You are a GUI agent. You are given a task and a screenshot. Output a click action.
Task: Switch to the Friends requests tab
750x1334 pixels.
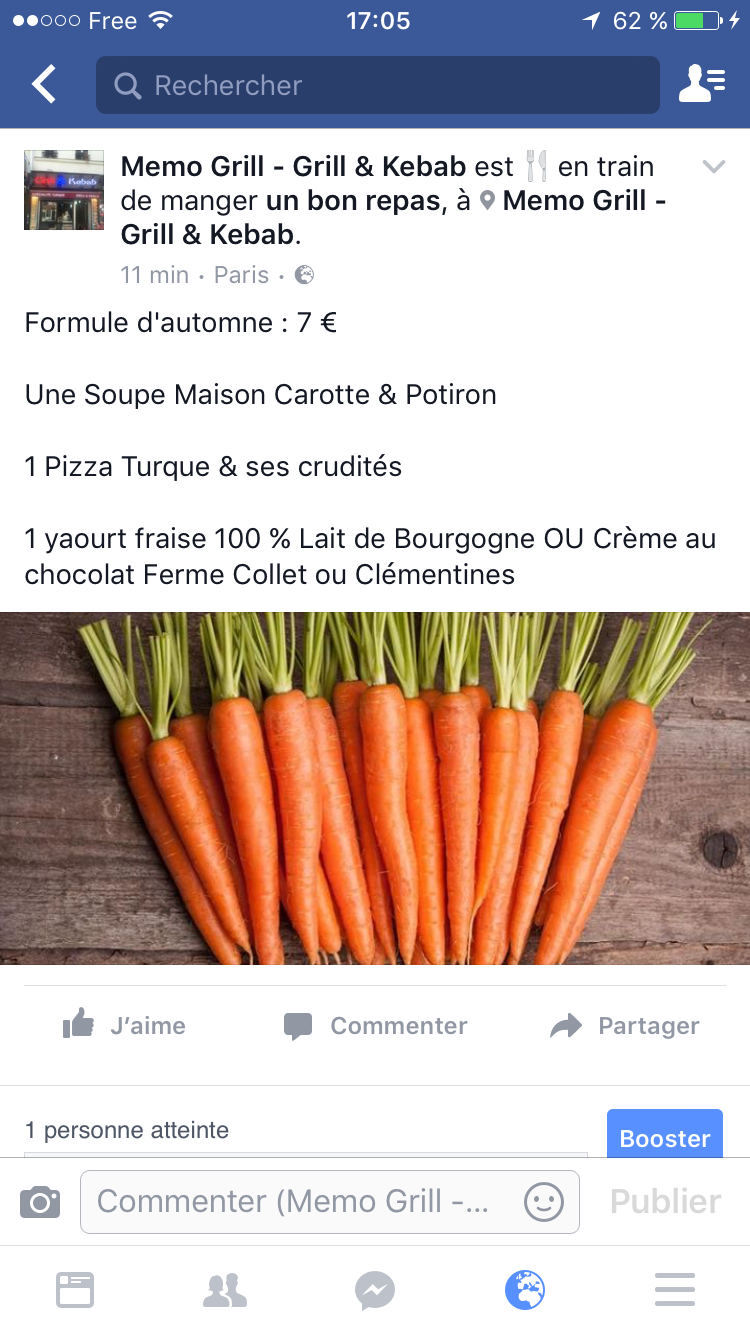[225, 1290]
